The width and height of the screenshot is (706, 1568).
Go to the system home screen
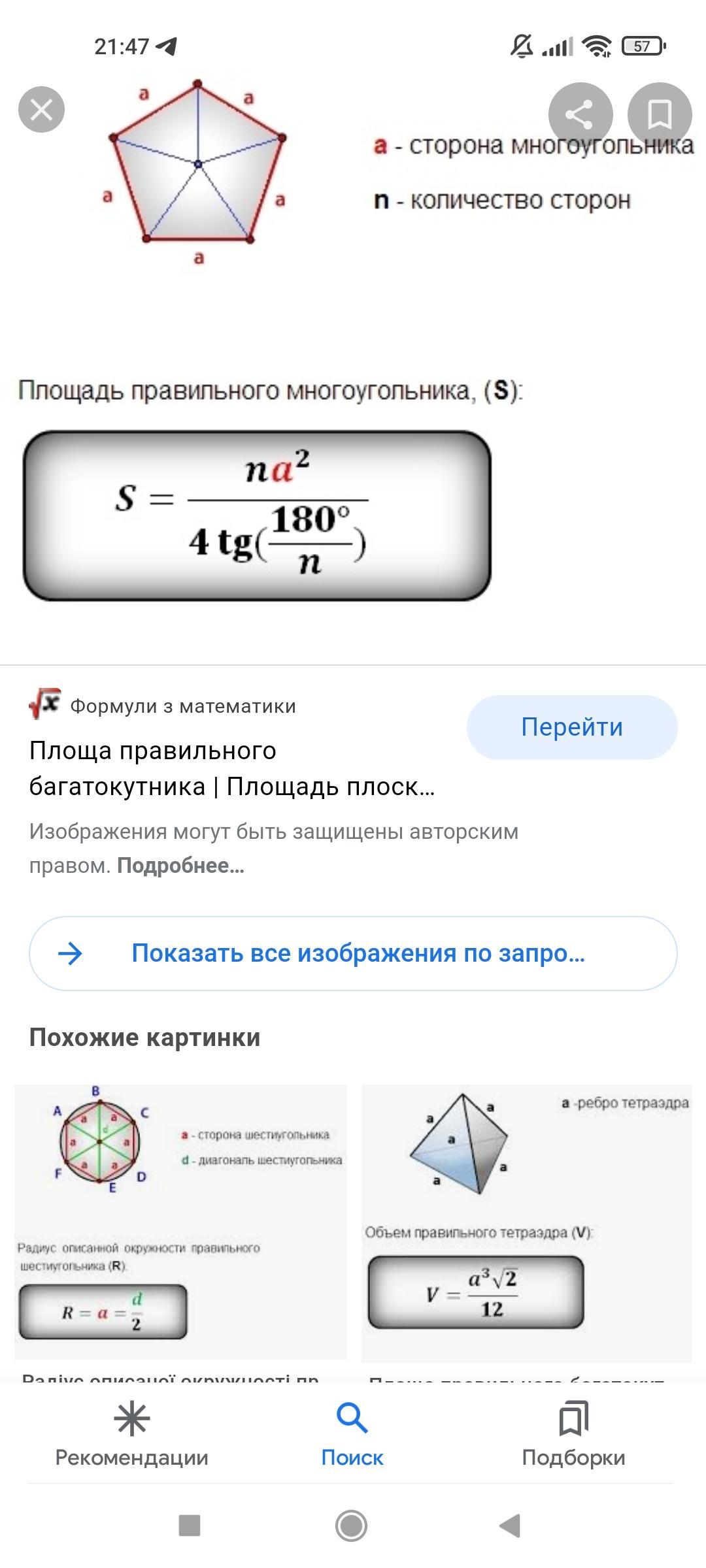(x=352, y=1526)
